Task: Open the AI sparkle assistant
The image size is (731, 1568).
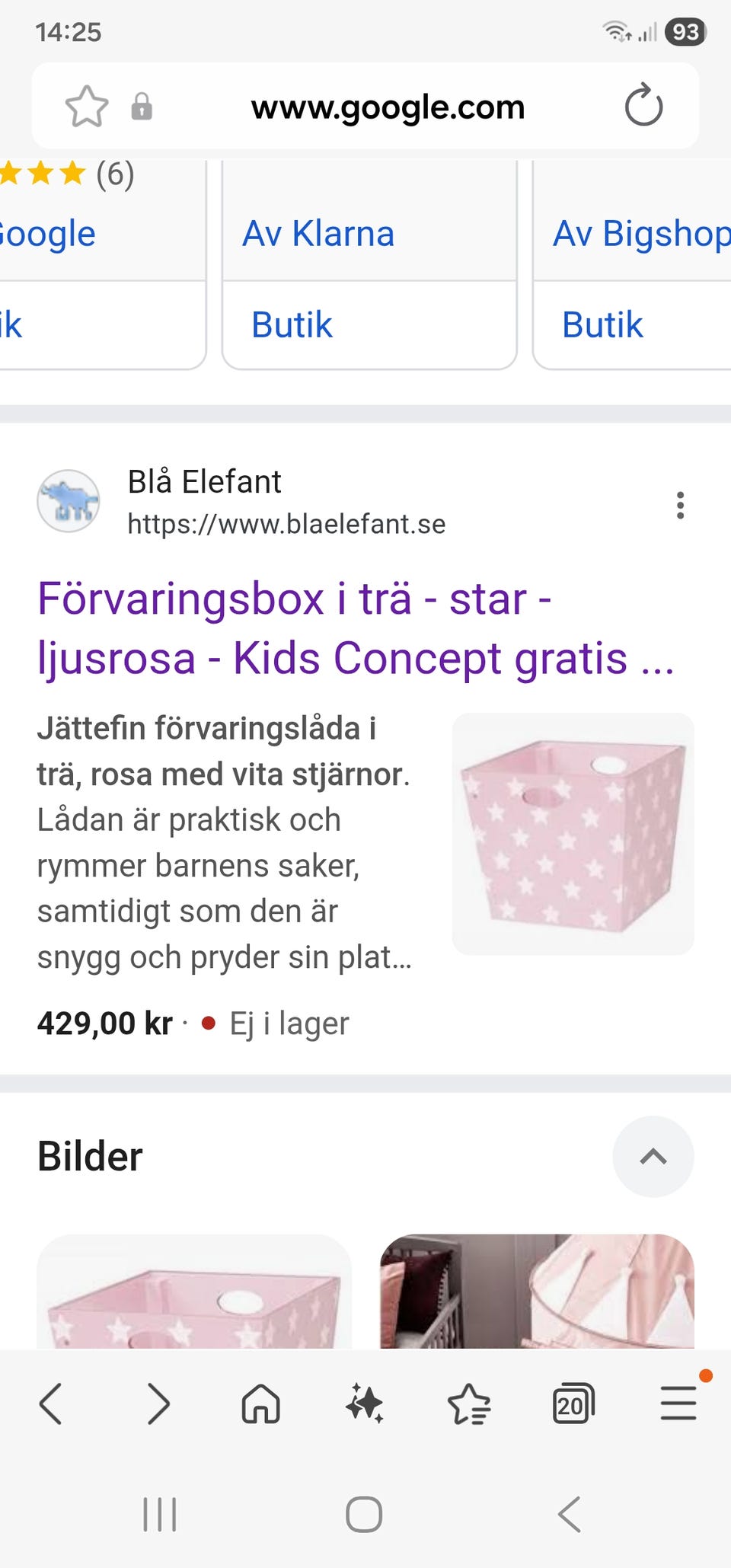Action: 365,1404
